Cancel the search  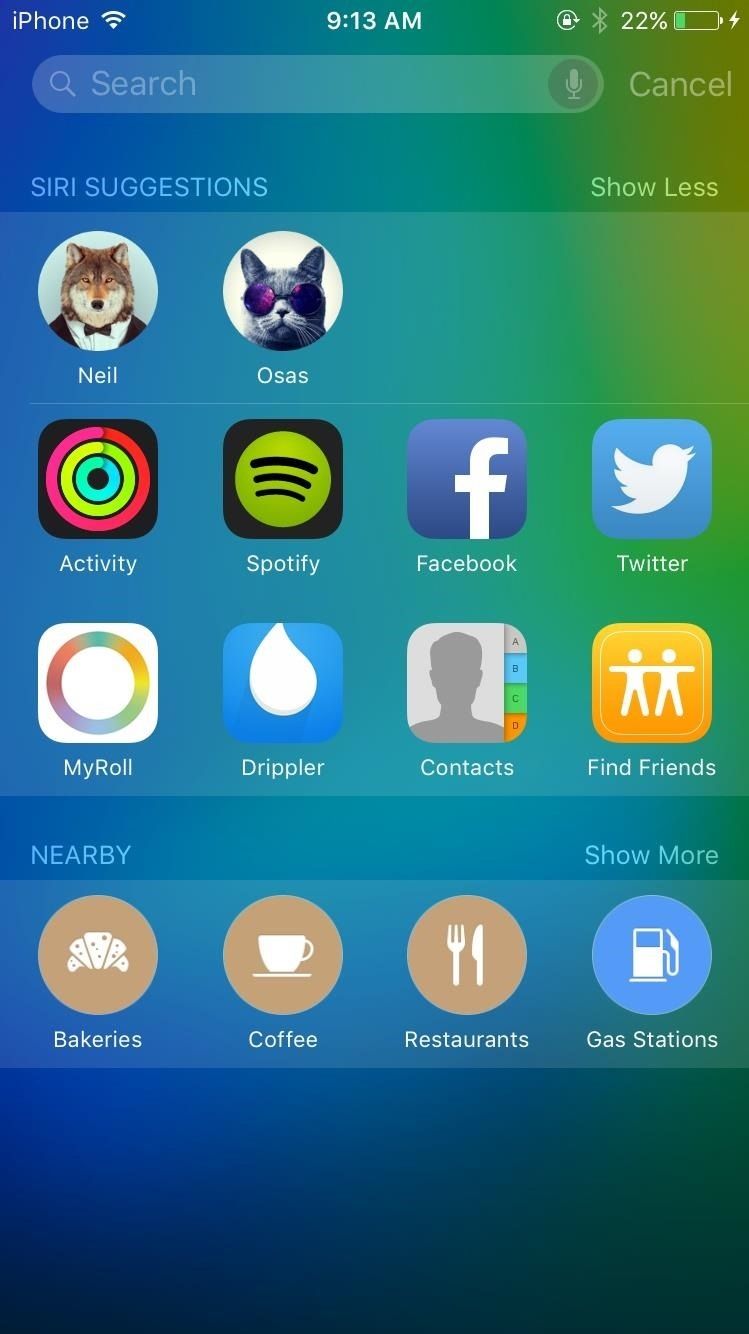coord(680,84)
